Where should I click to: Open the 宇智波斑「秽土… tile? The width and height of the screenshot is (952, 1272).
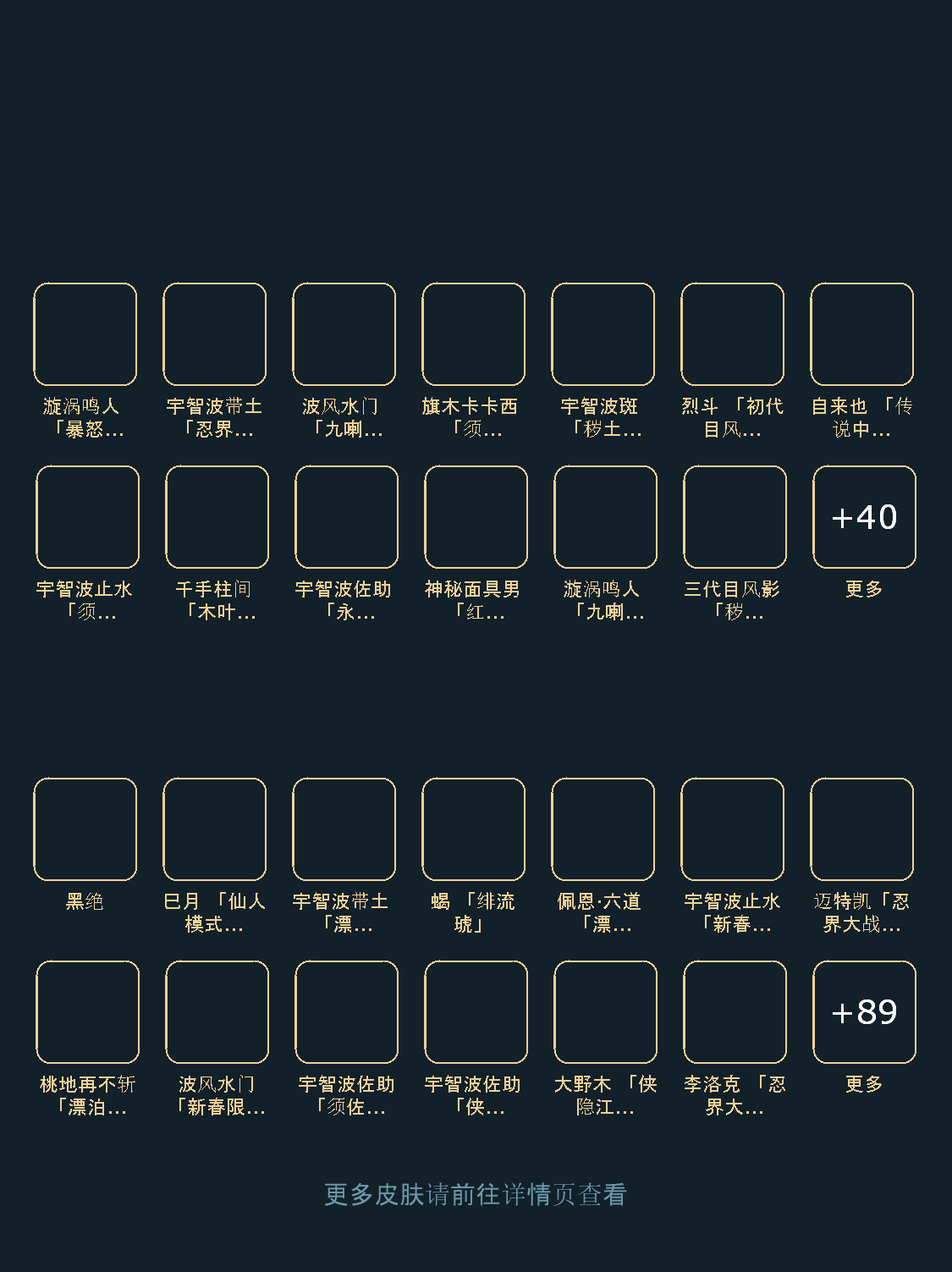[x=603, y=334]
